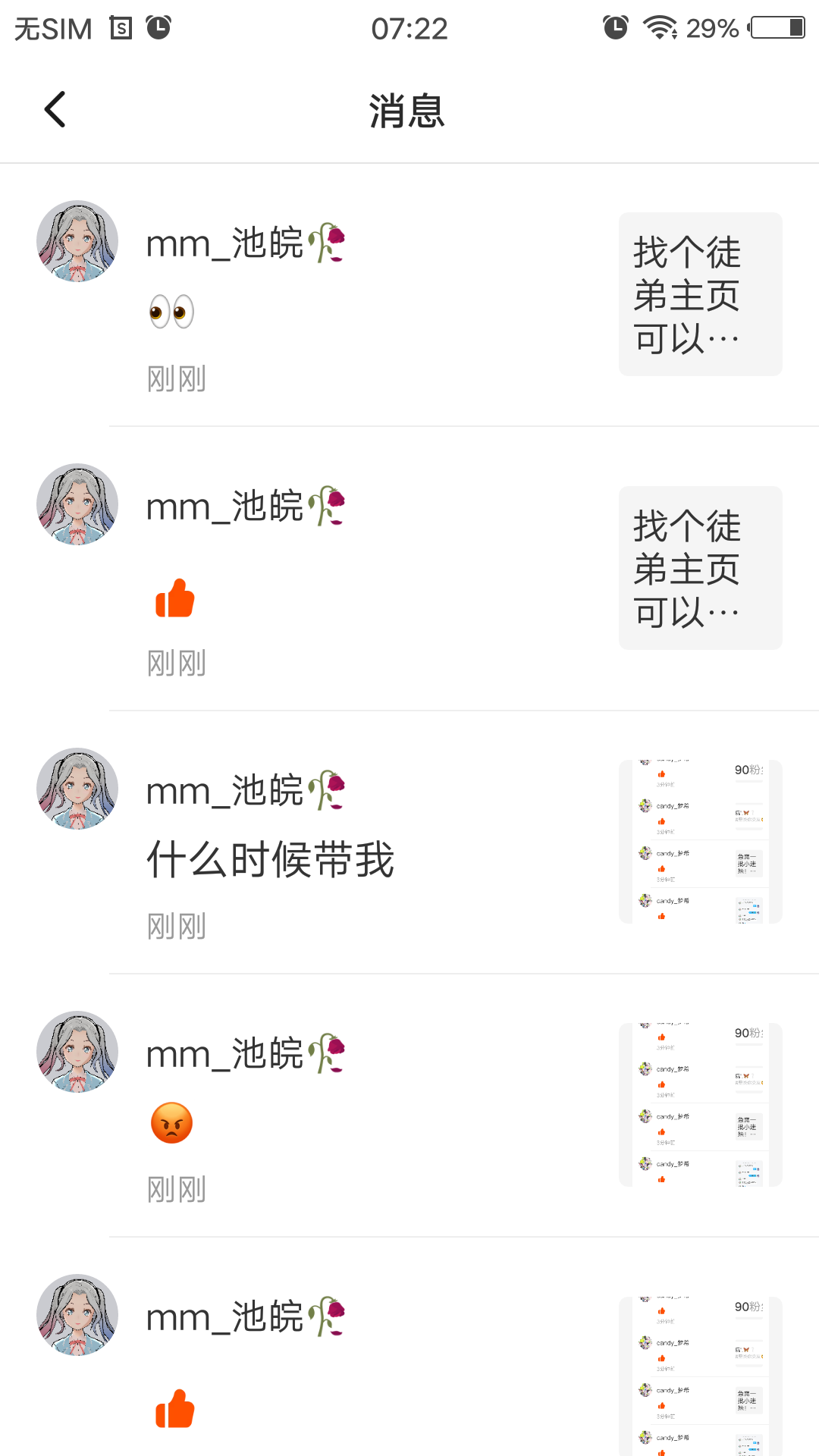Open screenshot thumbnail beside 什么时候带我
Viewport: 819px width, 1456px height.
pos(700,842)
